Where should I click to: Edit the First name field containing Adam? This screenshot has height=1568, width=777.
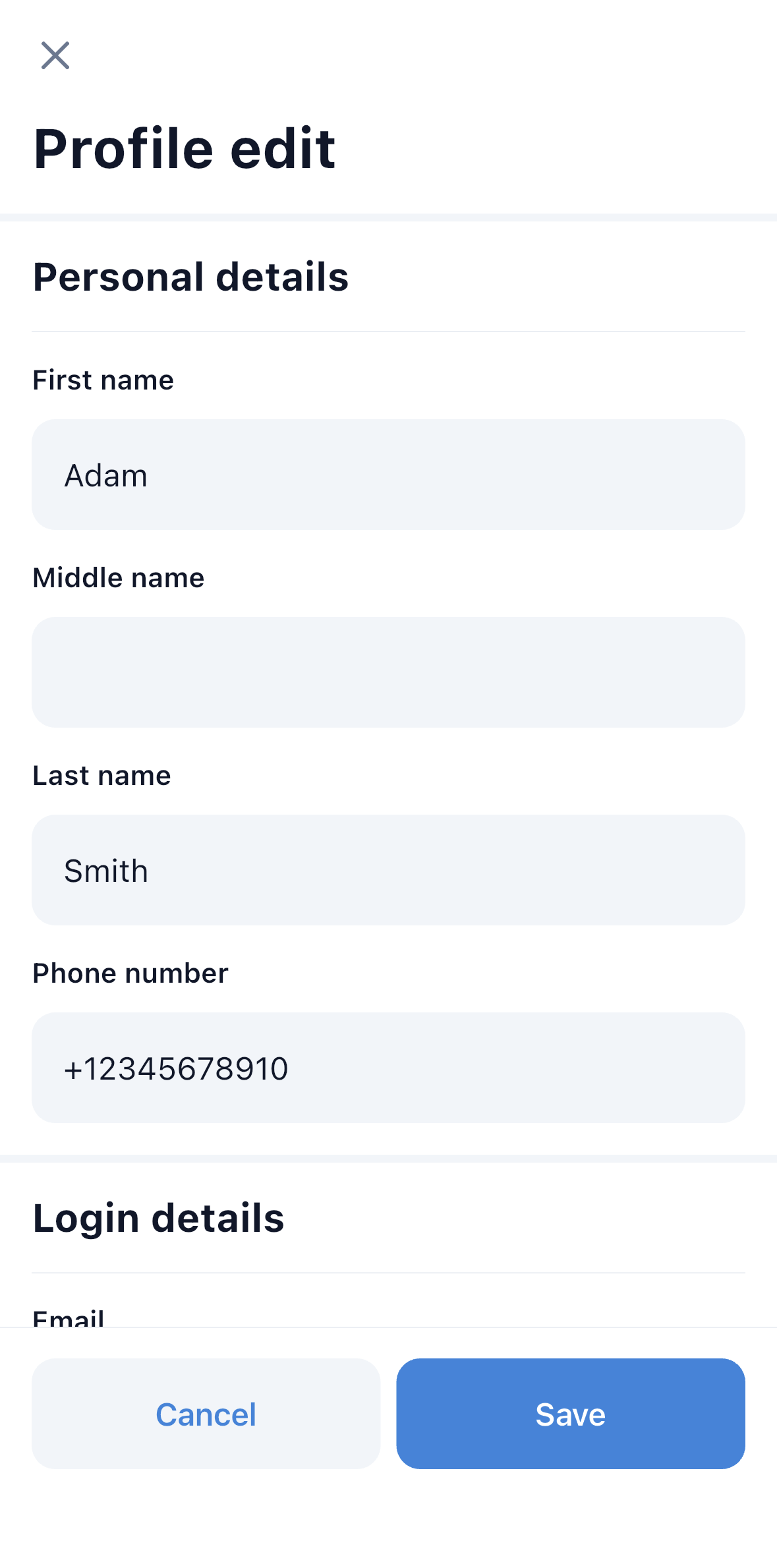point(388,475)
